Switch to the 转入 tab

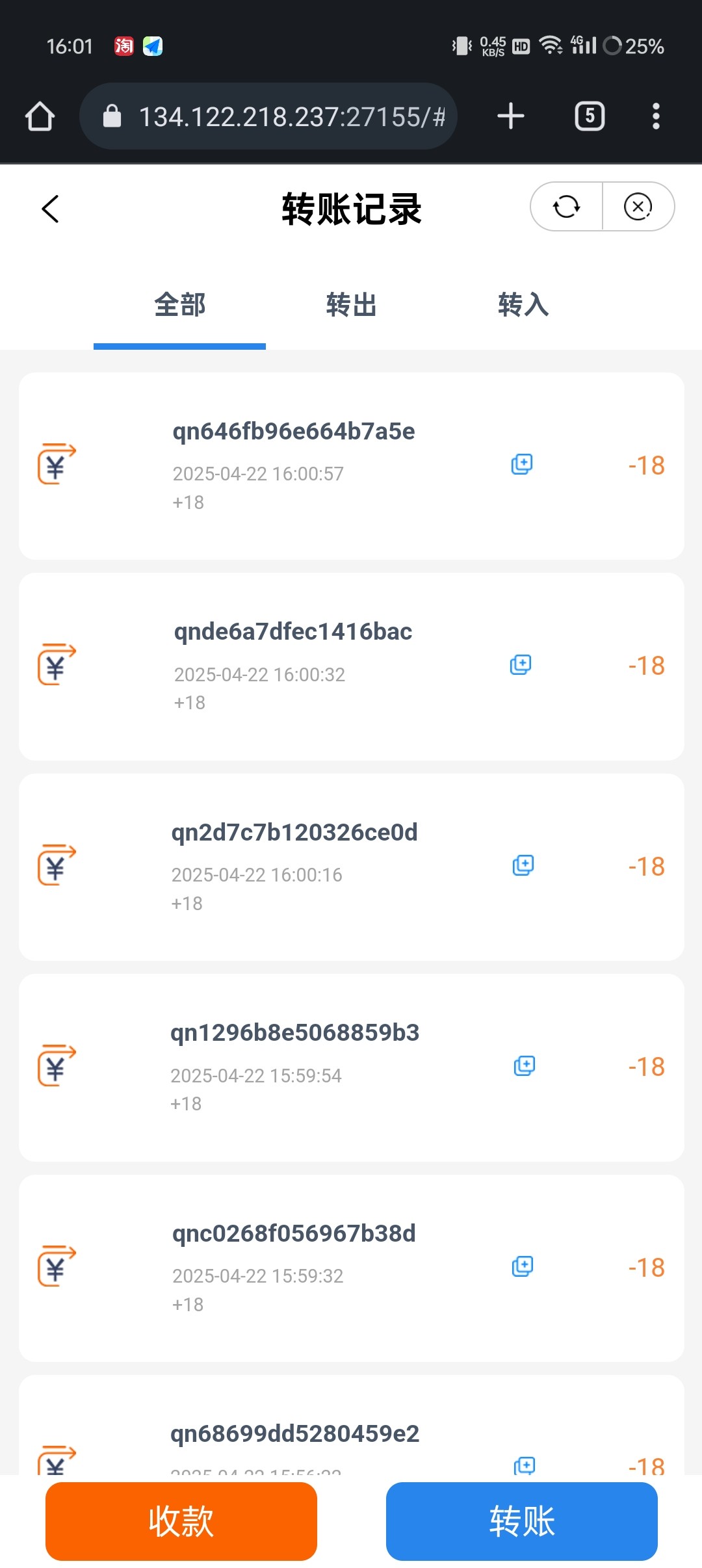coord(523,305)
